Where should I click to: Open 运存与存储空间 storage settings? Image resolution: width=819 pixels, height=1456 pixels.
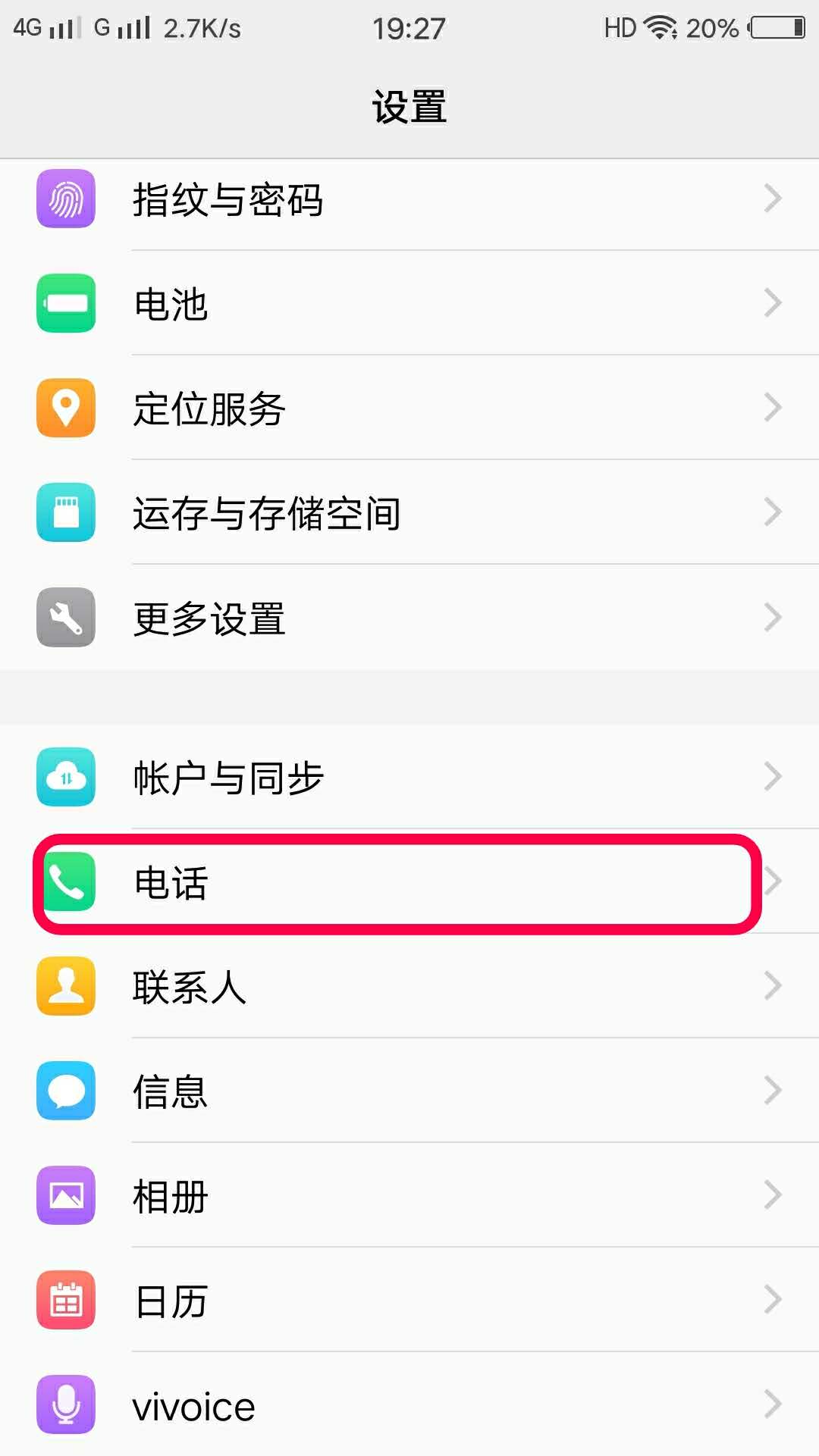click(x=409, y=512)
